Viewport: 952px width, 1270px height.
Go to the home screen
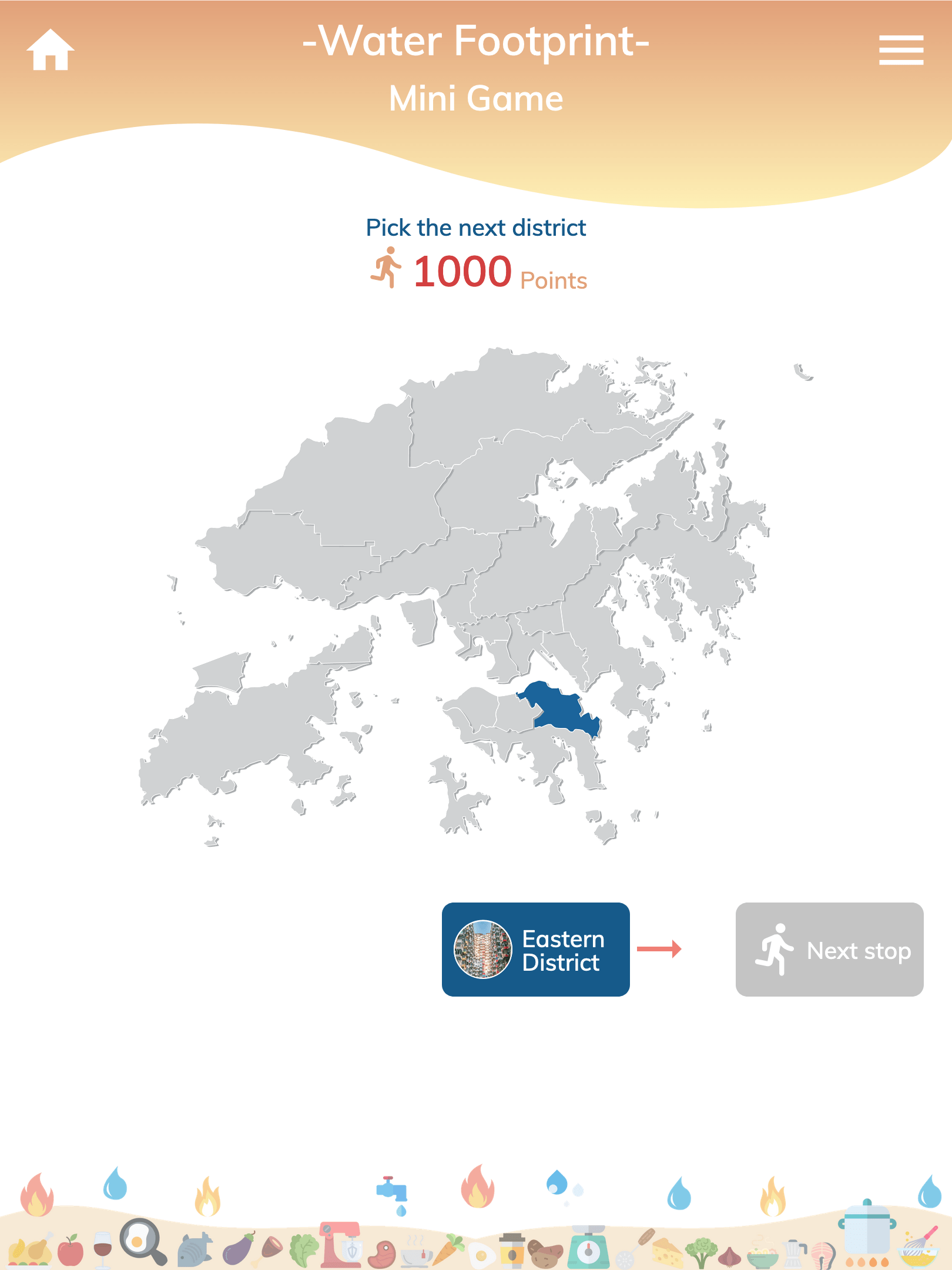(x=51, y=50)
